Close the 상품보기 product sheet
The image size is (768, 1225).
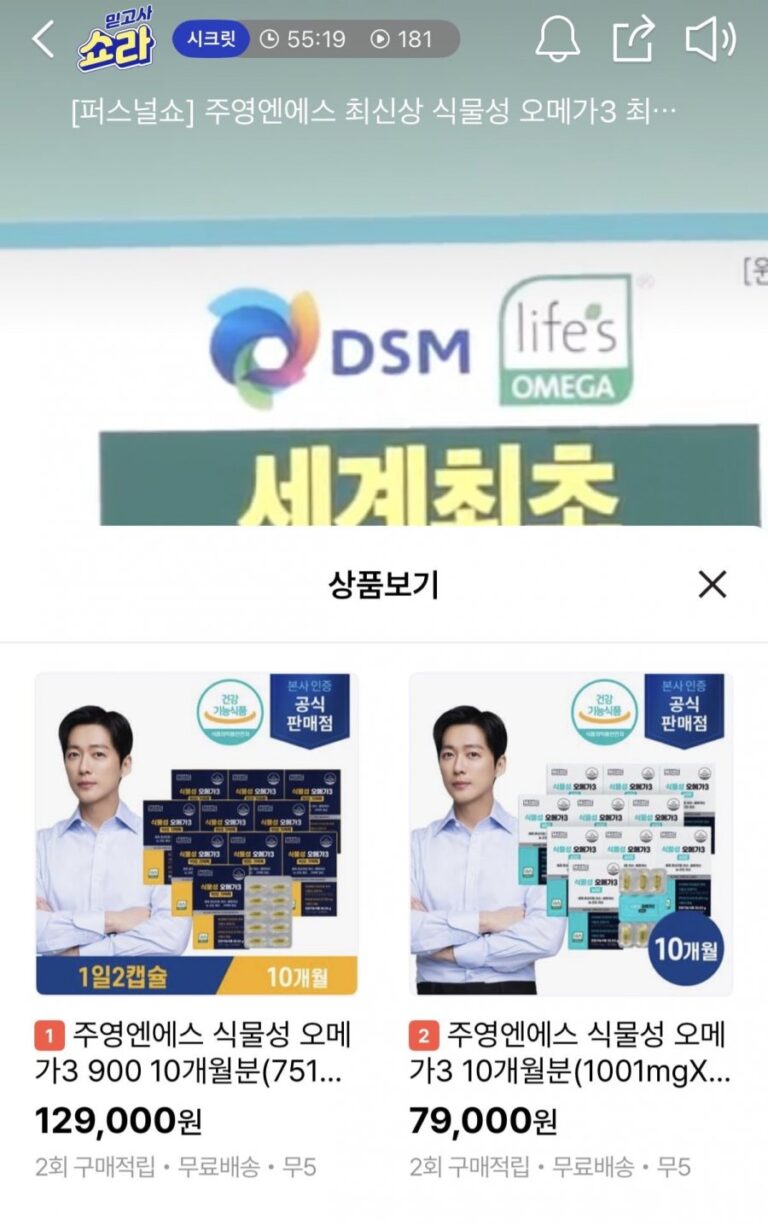[x=712, y=584]
